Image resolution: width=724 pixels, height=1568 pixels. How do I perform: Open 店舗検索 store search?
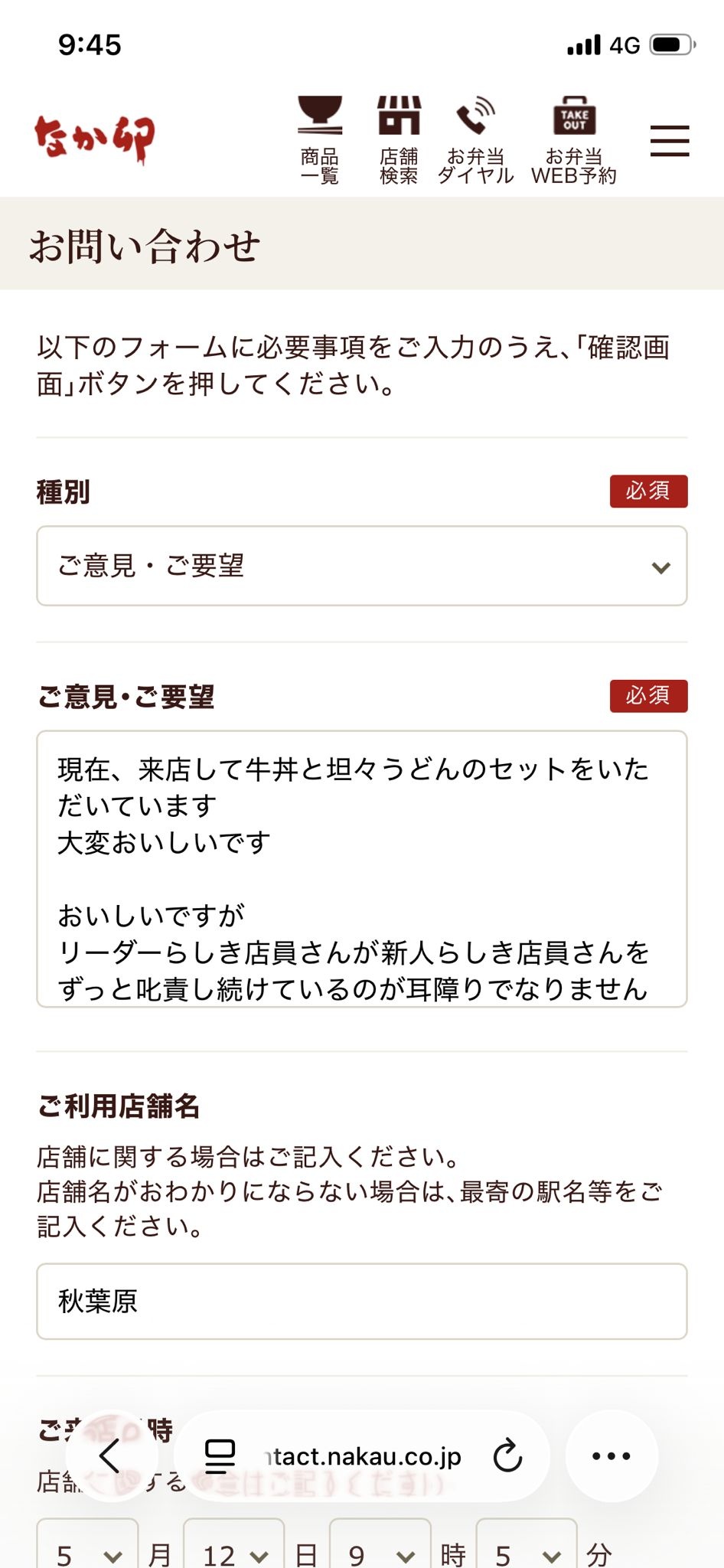[399, 139]
